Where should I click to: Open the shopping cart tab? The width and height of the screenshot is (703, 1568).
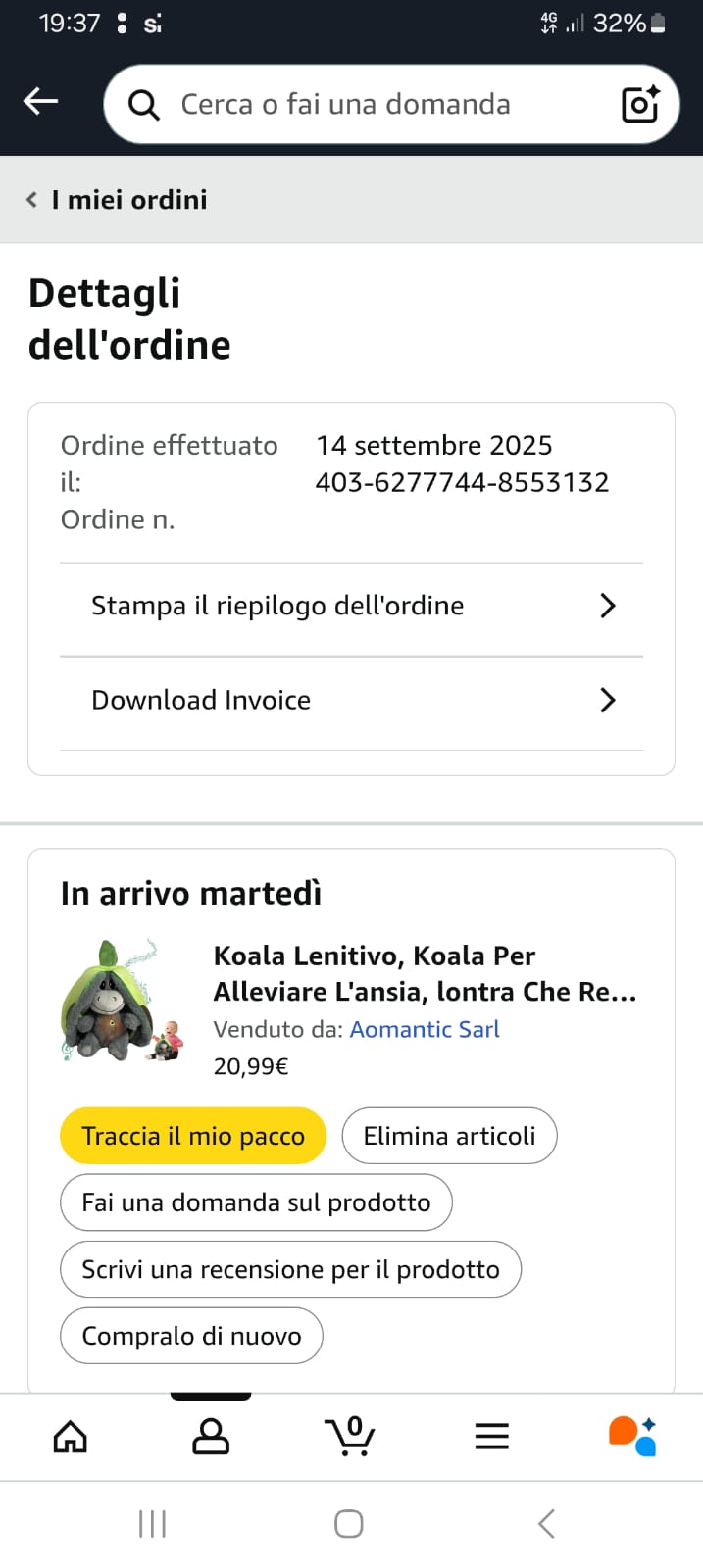coord(350,1437)
